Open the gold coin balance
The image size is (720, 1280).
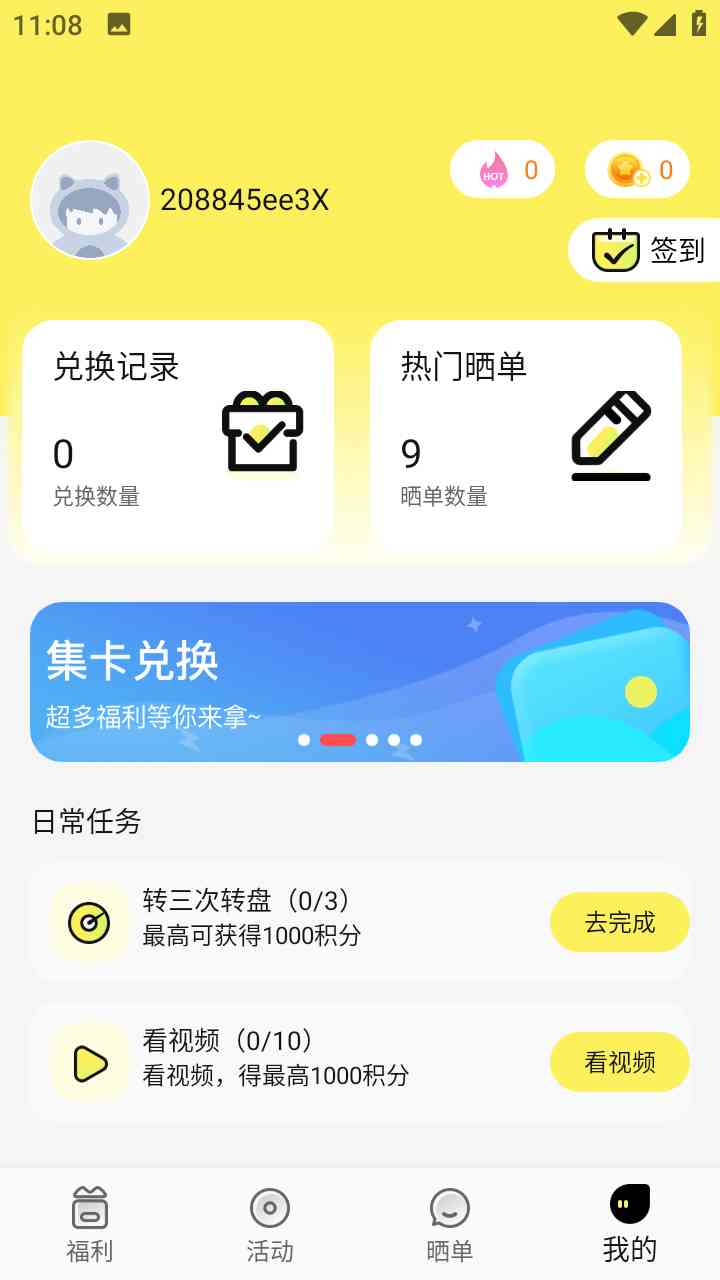tap(637, 170)
